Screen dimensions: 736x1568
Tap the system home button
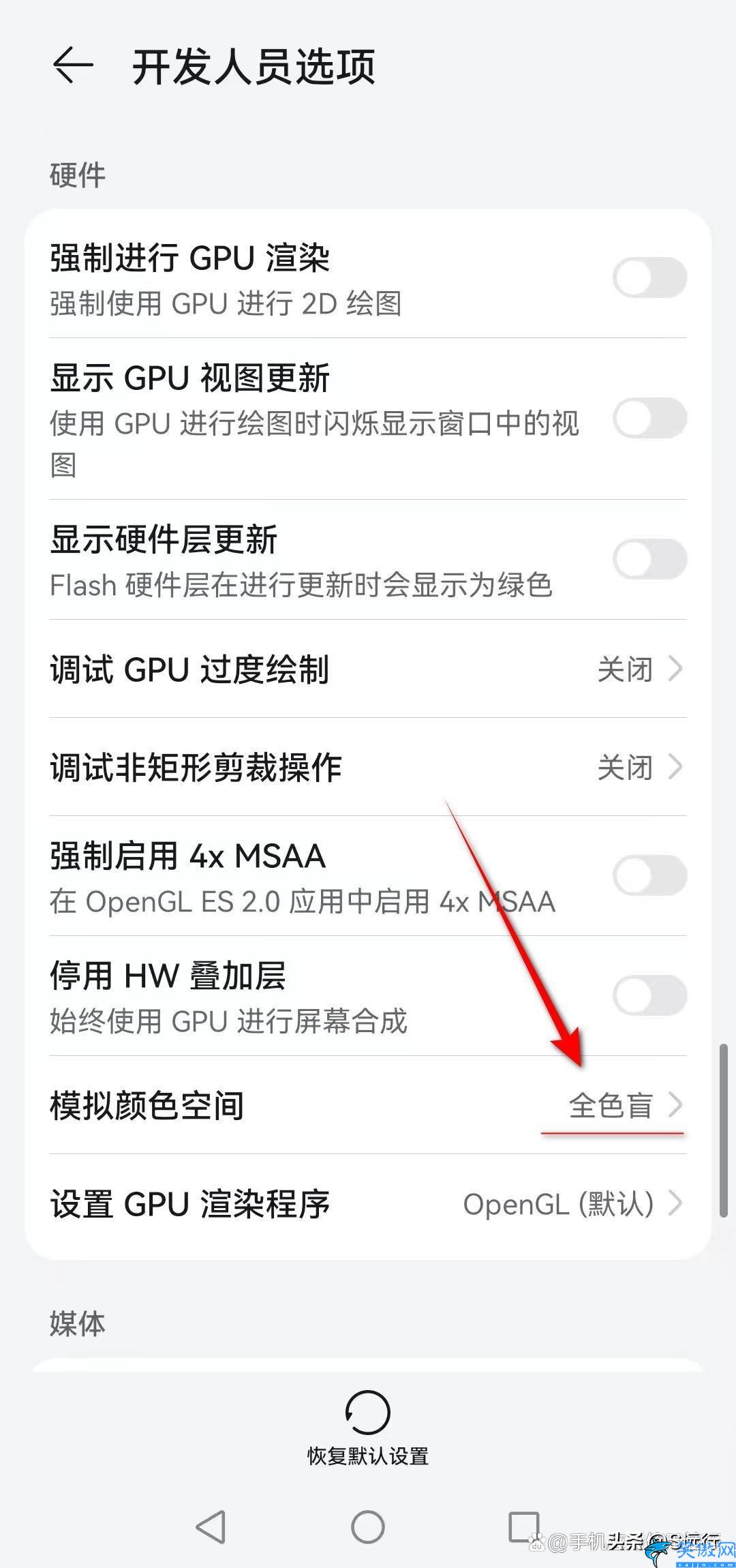pos(368,1526)
